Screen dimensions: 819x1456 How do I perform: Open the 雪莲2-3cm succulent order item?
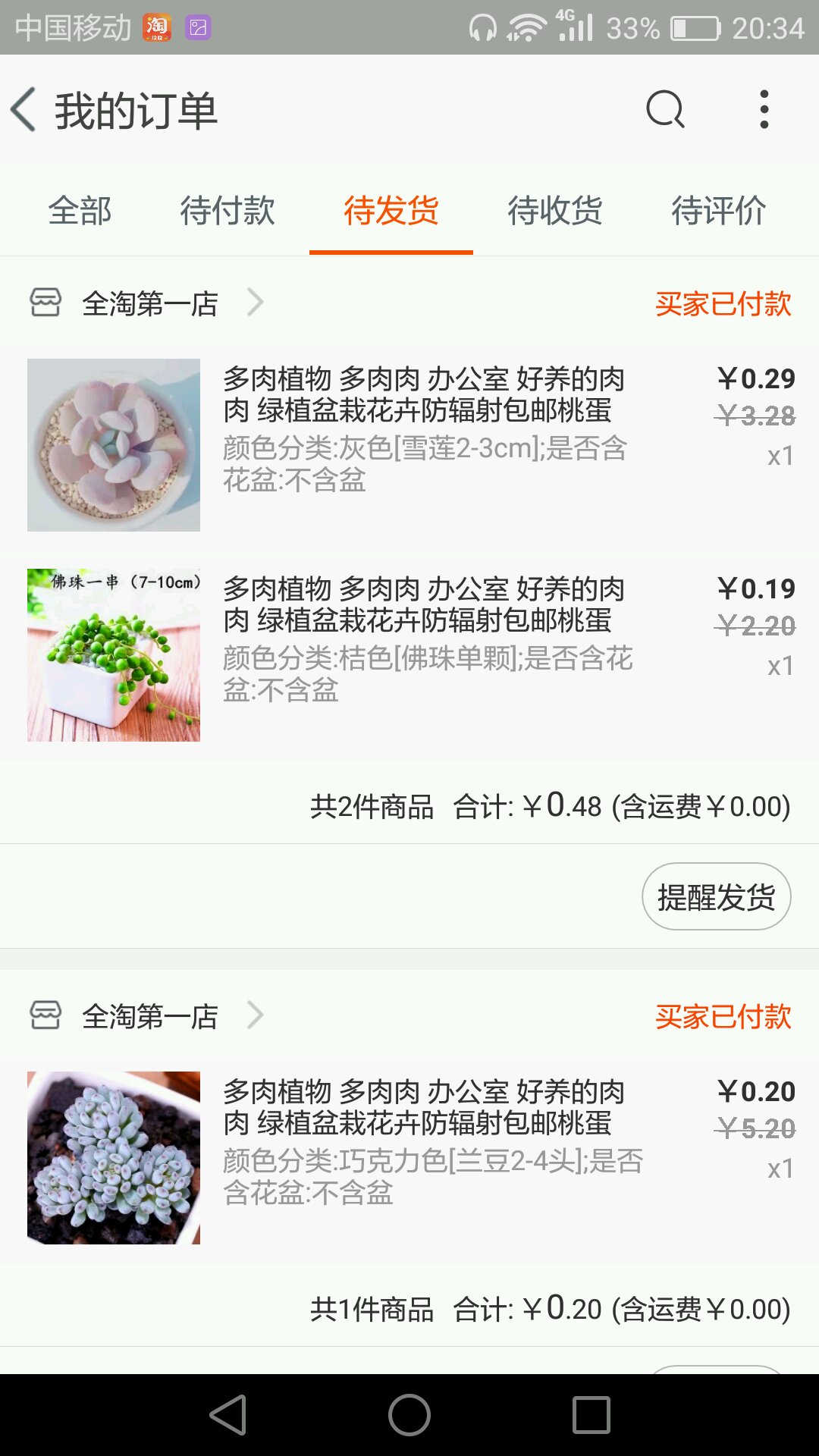click(x=409, y=446)
